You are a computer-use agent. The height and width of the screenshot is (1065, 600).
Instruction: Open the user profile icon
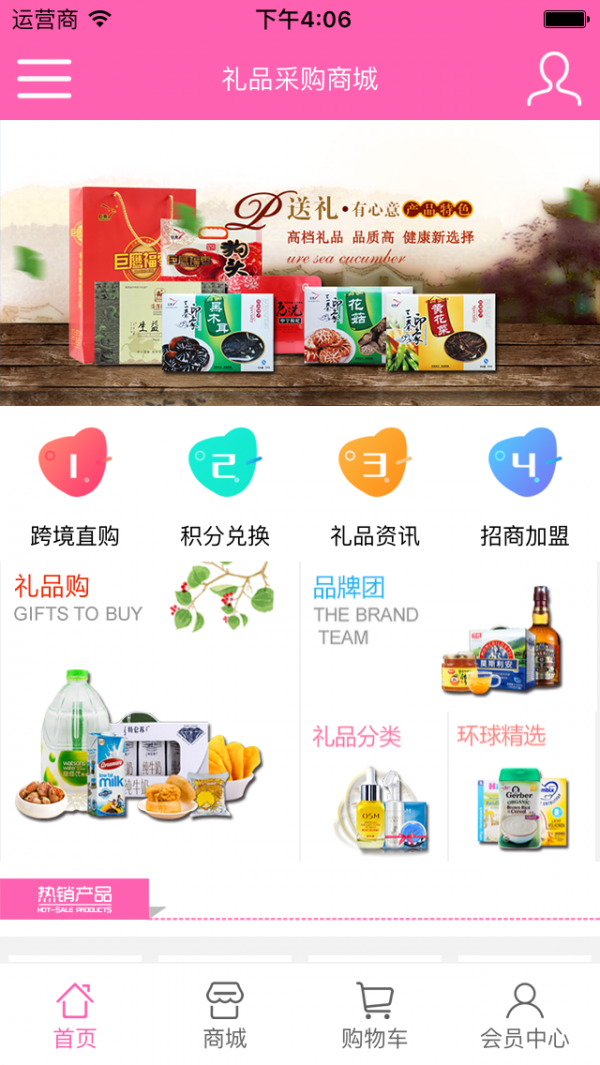554,78
